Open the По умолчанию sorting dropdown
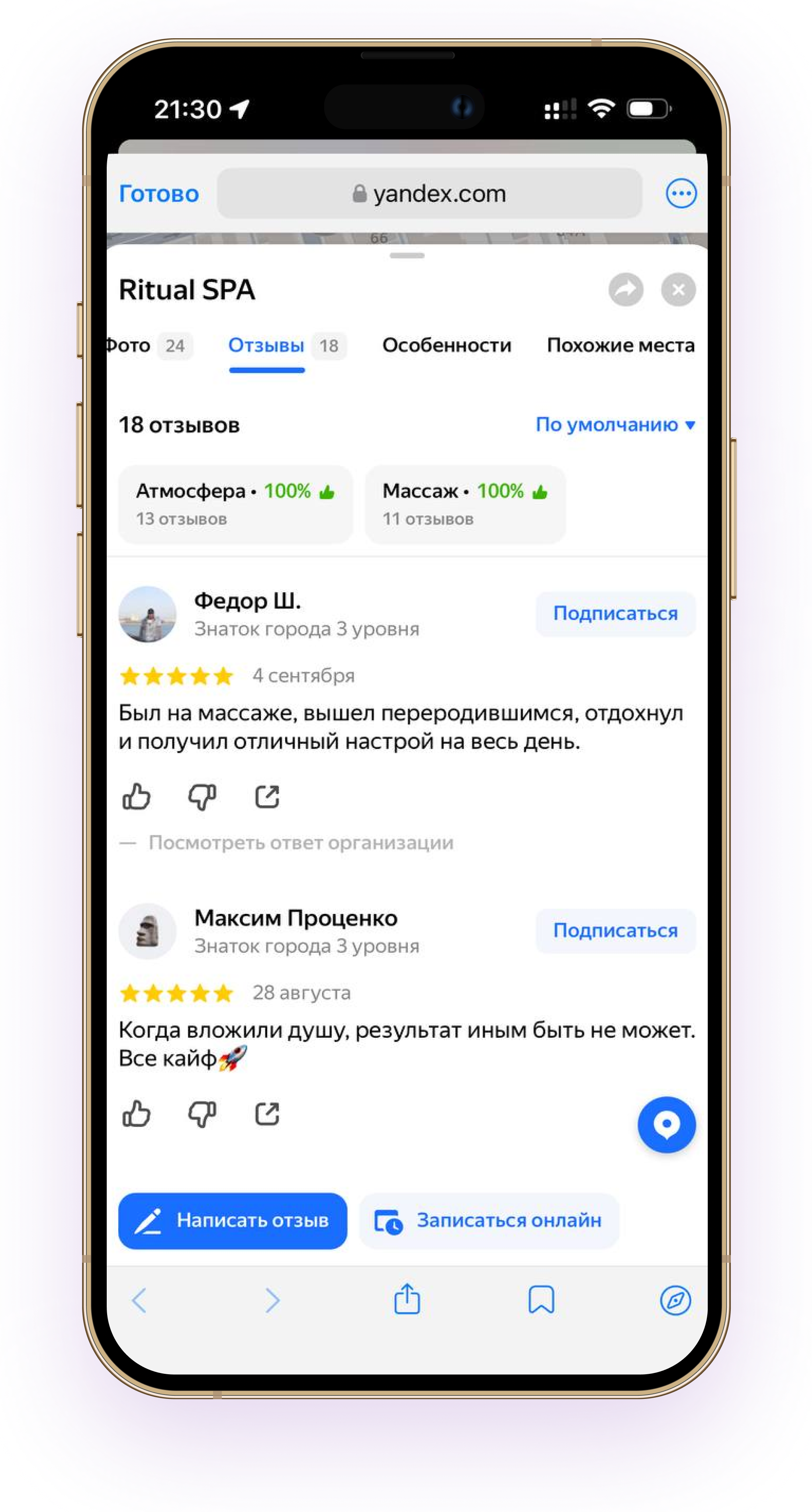This screenshot has width=812, height=1512. pyautogui.click(x=615, y=424)
